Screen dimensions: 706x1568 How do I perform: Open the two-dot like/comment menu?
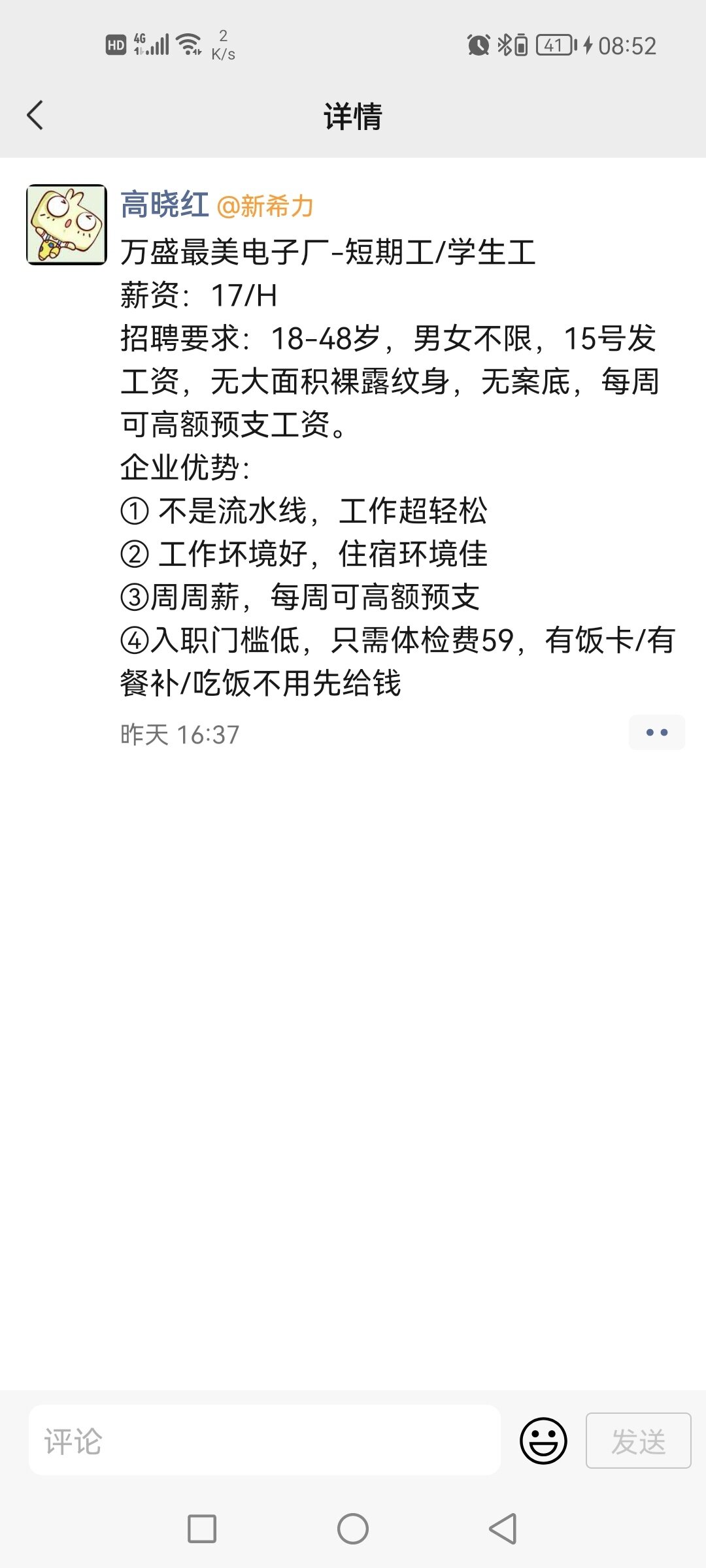(x=656, y=732)
